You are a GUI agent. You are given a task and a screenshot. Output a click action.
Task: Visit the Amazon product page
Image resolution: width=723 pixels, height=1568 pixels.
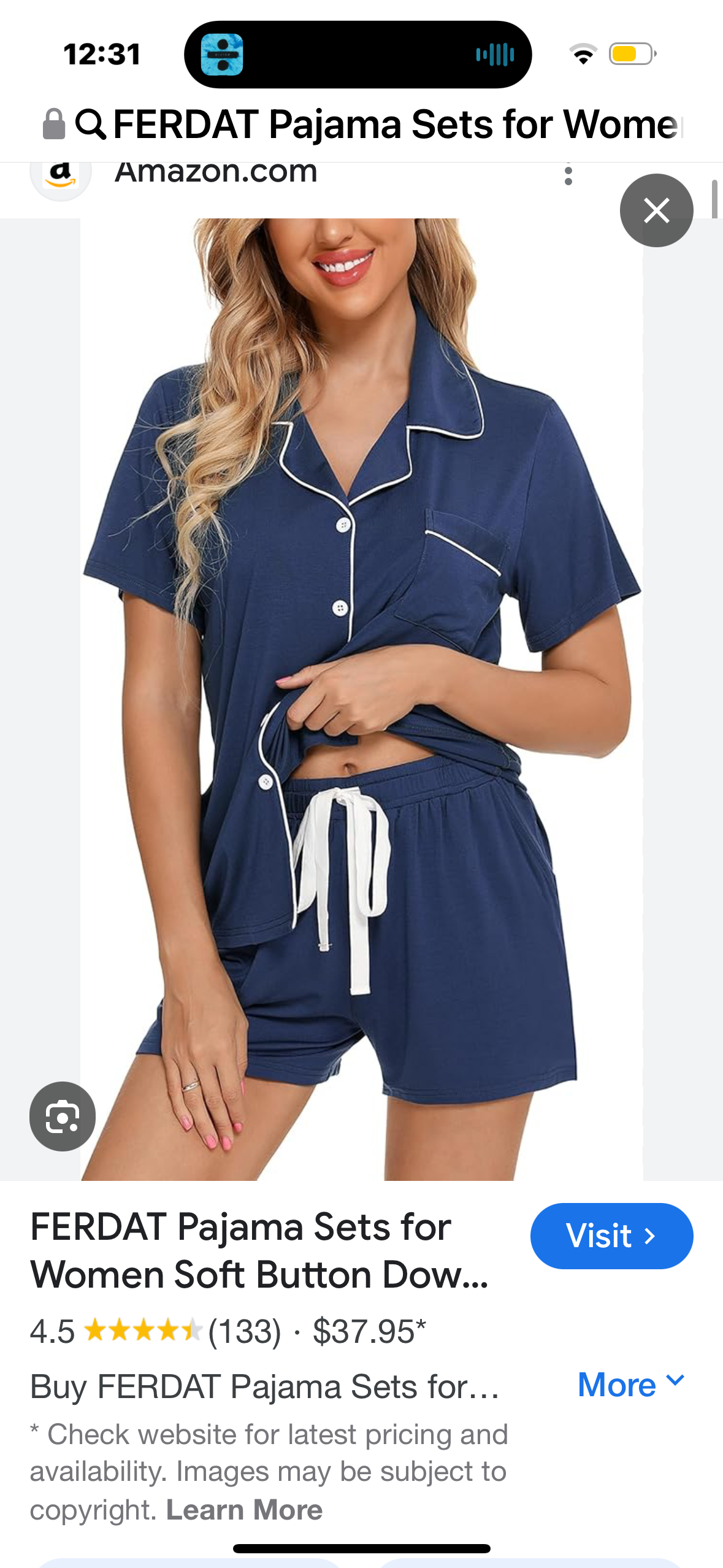click(611, 1236)
